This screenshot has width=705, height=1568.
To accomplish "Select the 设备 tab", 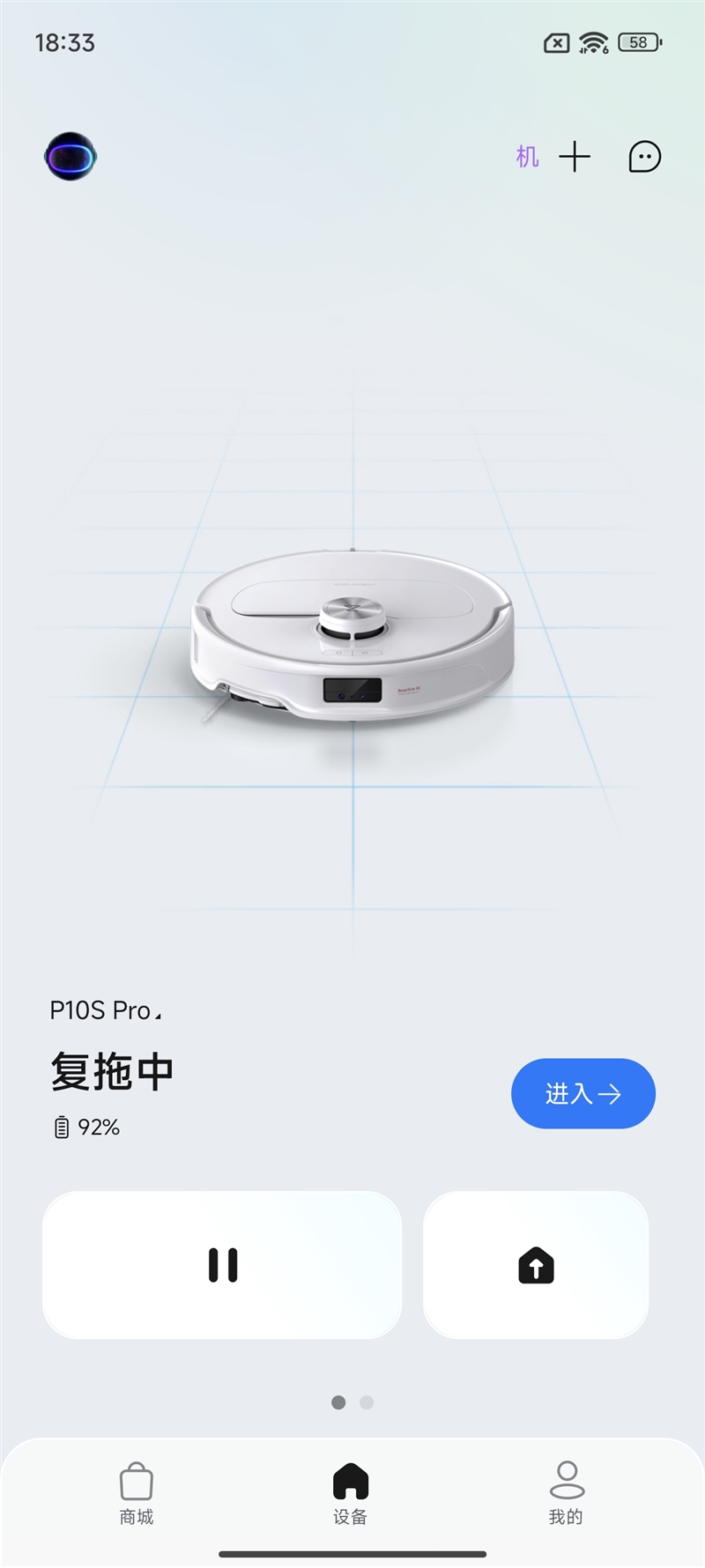I will (x=351, y=1493).
